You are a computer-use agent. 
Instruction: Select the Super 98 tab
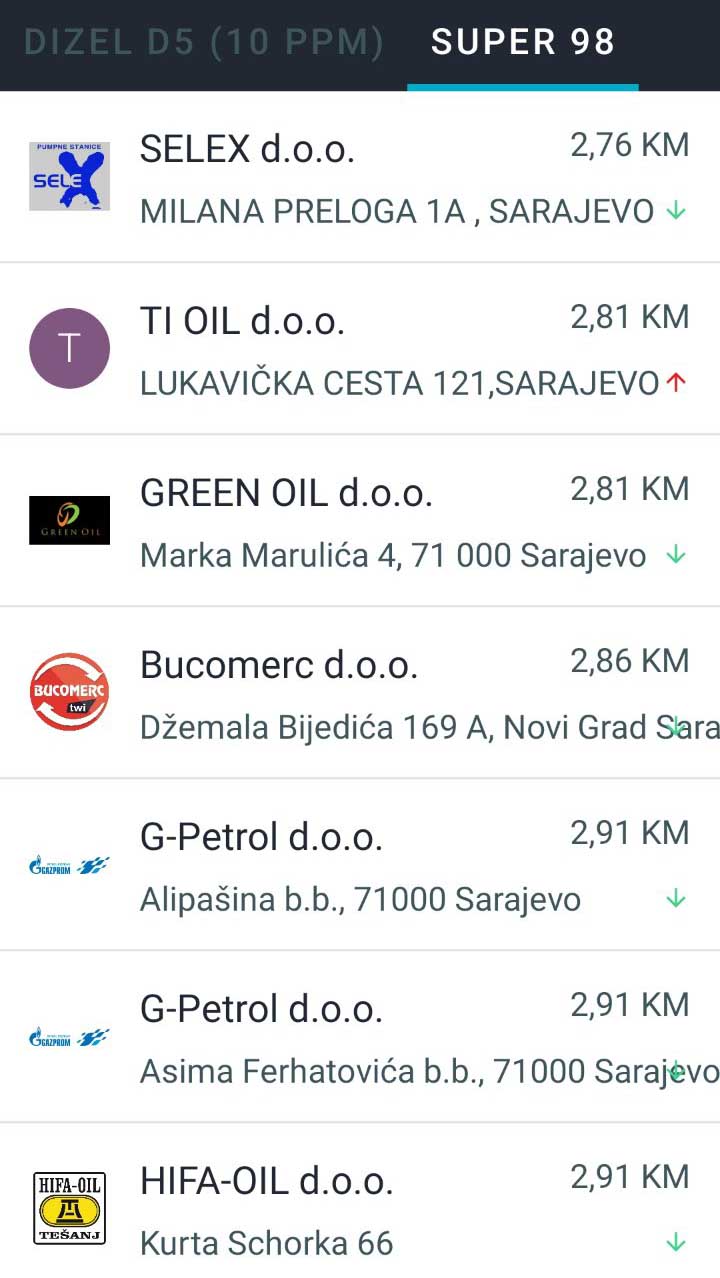point(522,42)
